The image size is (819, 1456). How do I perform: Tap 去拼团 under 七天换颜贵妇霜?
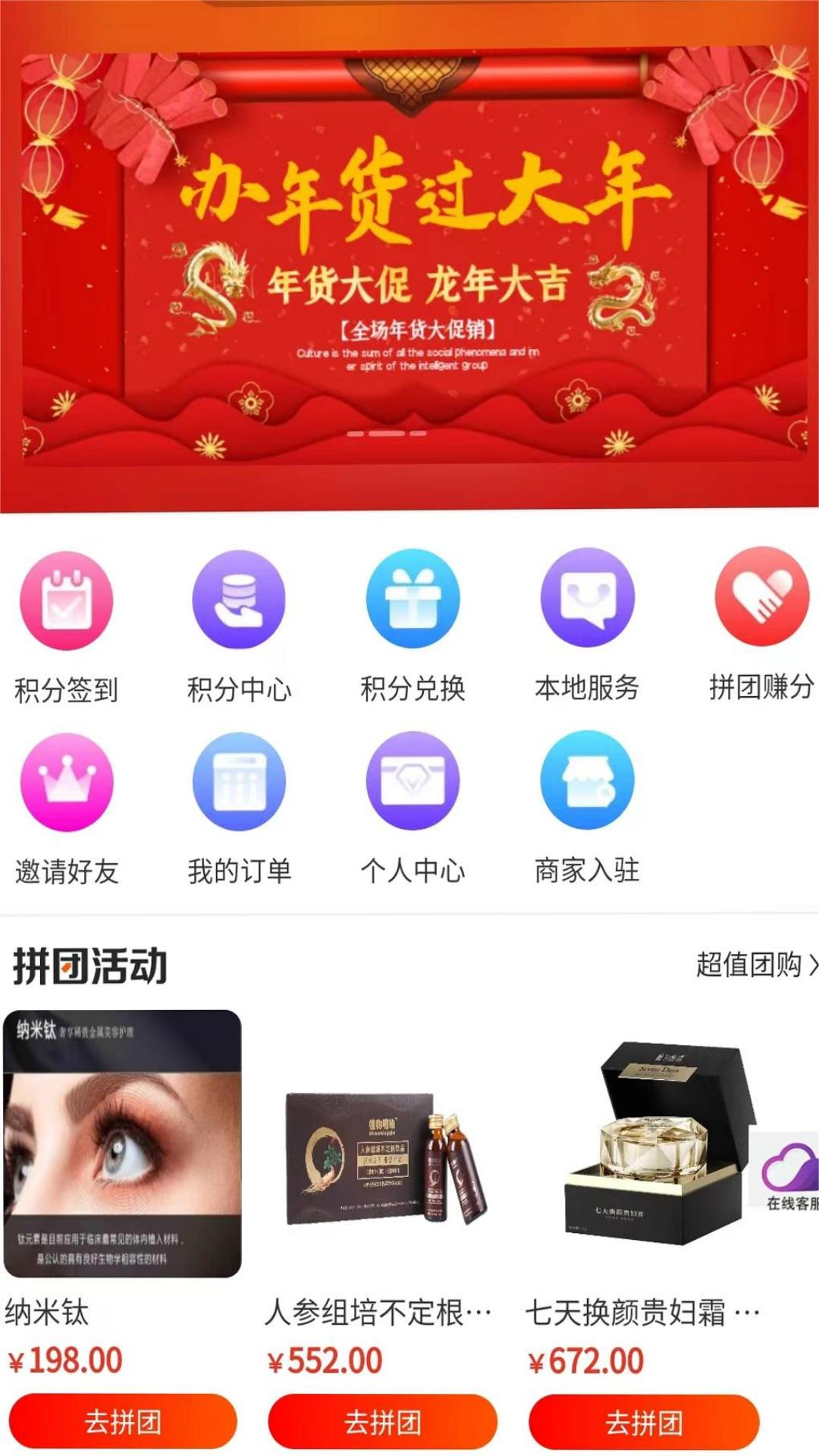coord(644,1423)
